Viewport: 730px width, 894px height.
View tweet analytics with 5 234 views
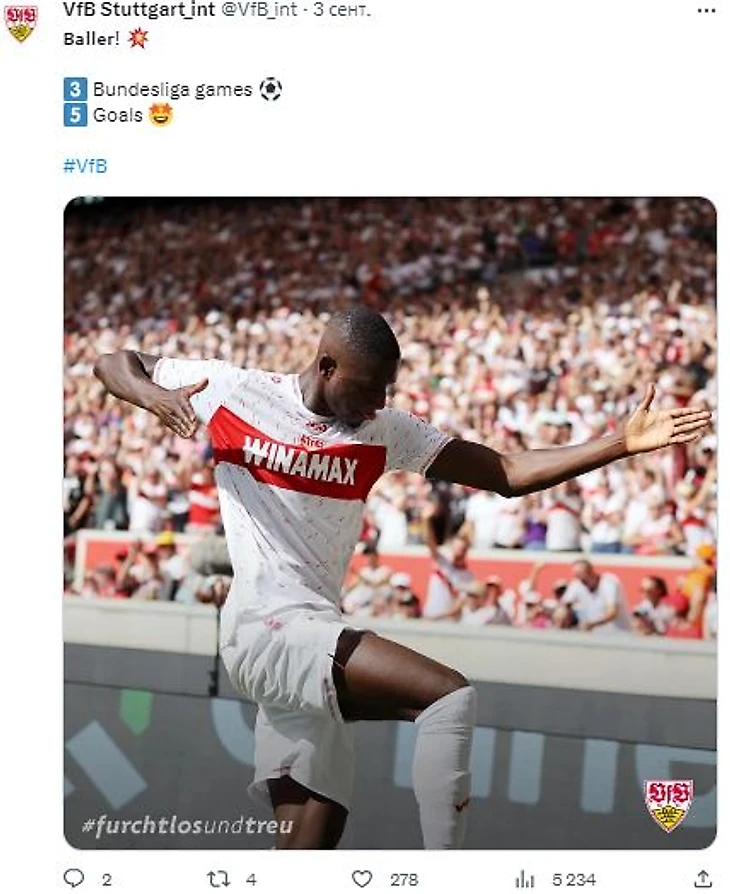coord(525,878)
